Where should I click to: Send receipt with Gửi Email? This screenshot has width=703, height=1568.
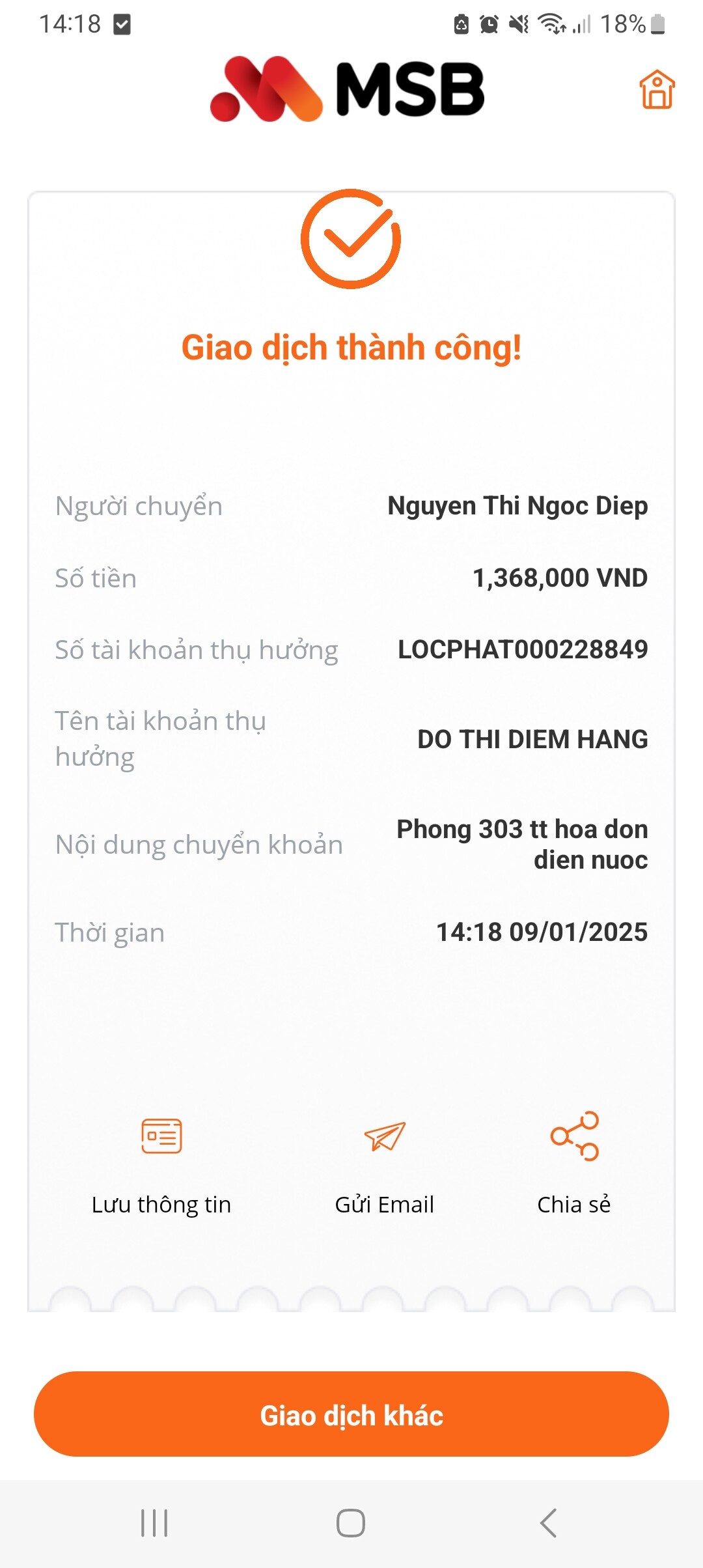[x=384, y=1162]
